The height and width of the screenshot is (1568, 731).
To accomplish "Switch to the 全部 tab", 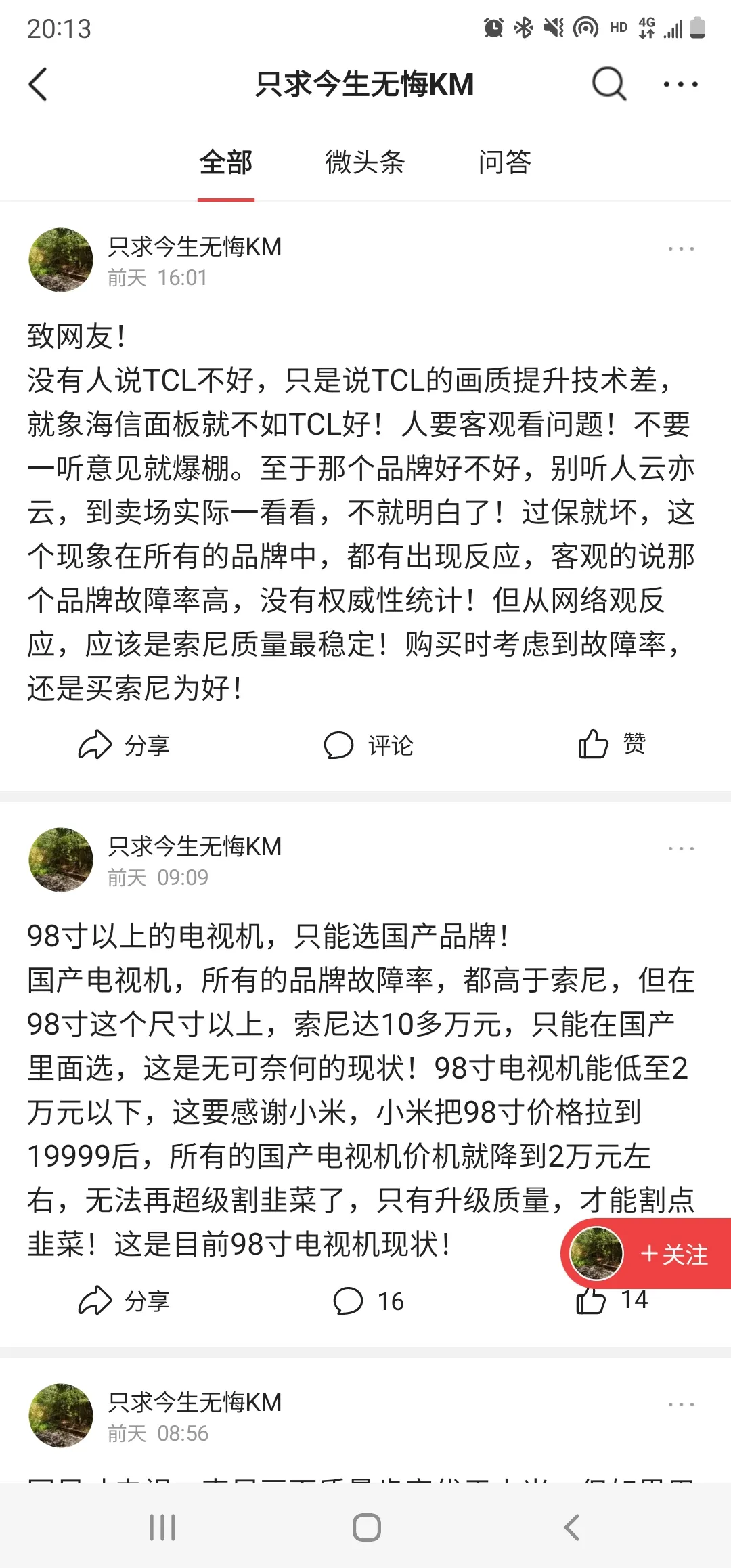I will 226,162.
